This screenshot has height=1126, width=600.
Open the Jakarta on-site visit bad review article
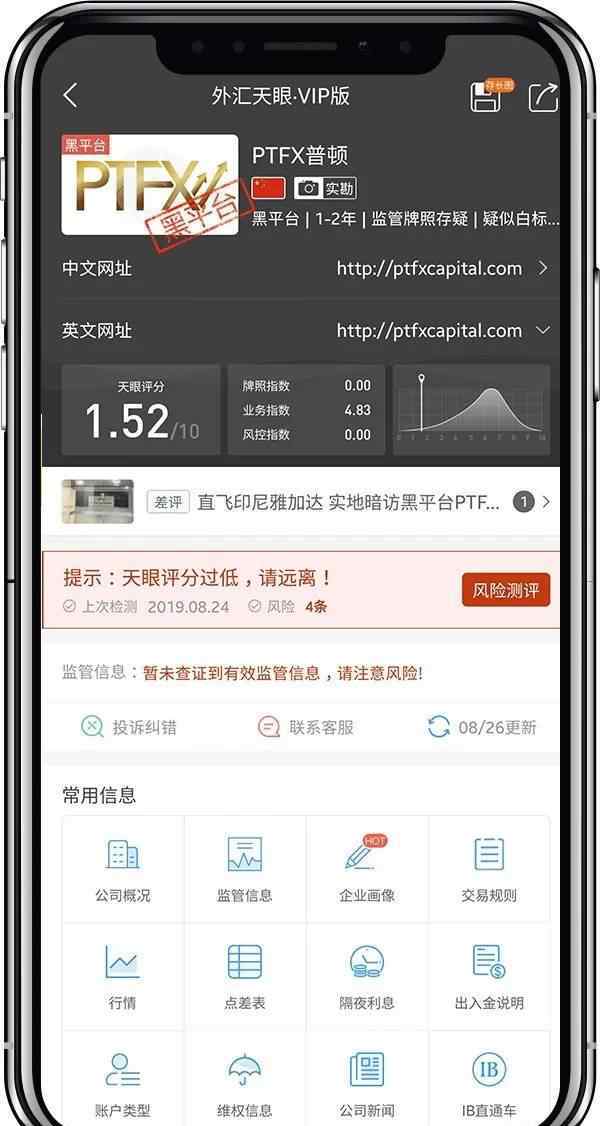(x=300, y=502)
